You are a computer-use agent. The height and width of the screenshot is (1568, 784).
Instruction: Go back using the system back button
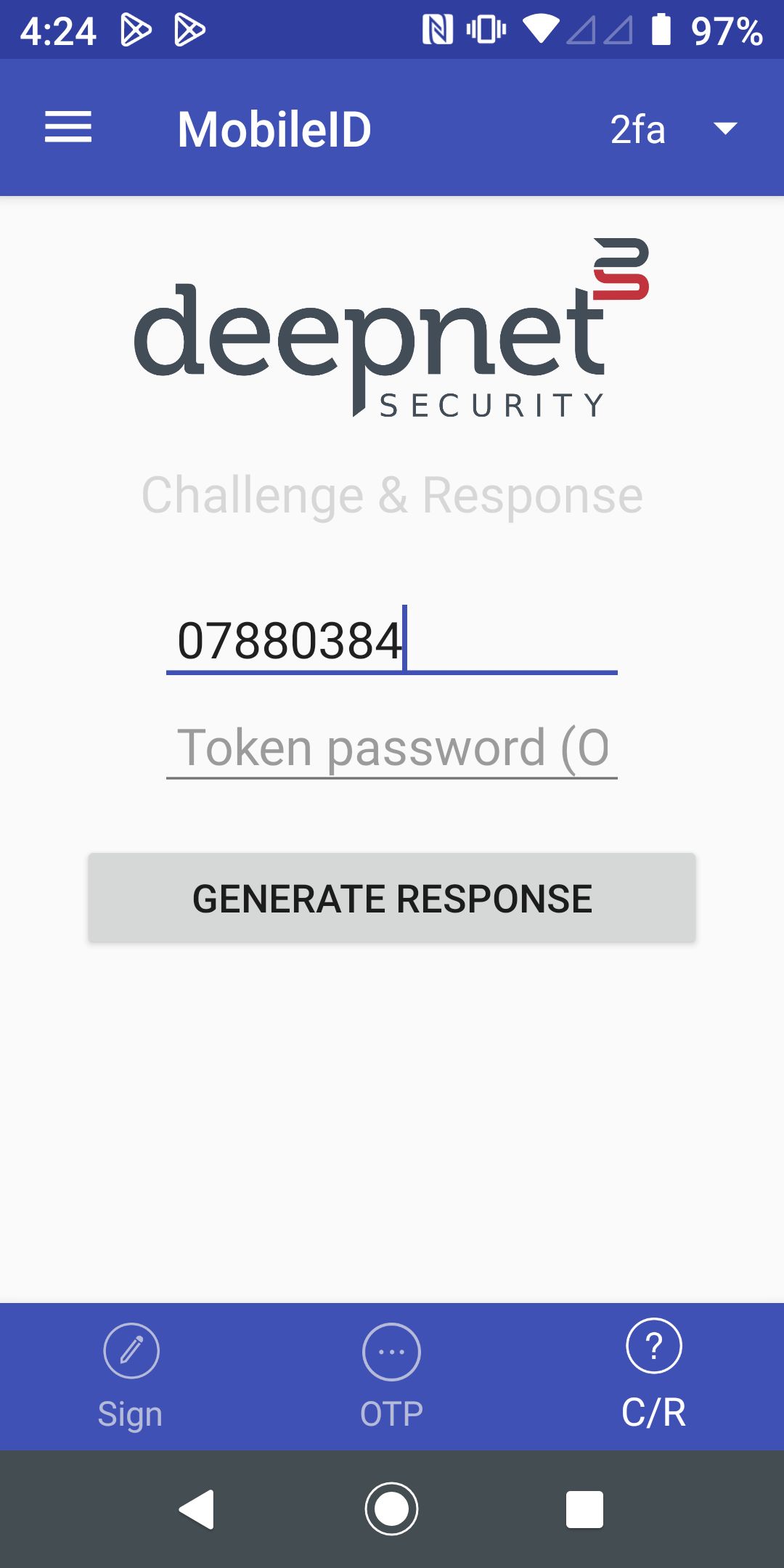[x=197, y=1509]
